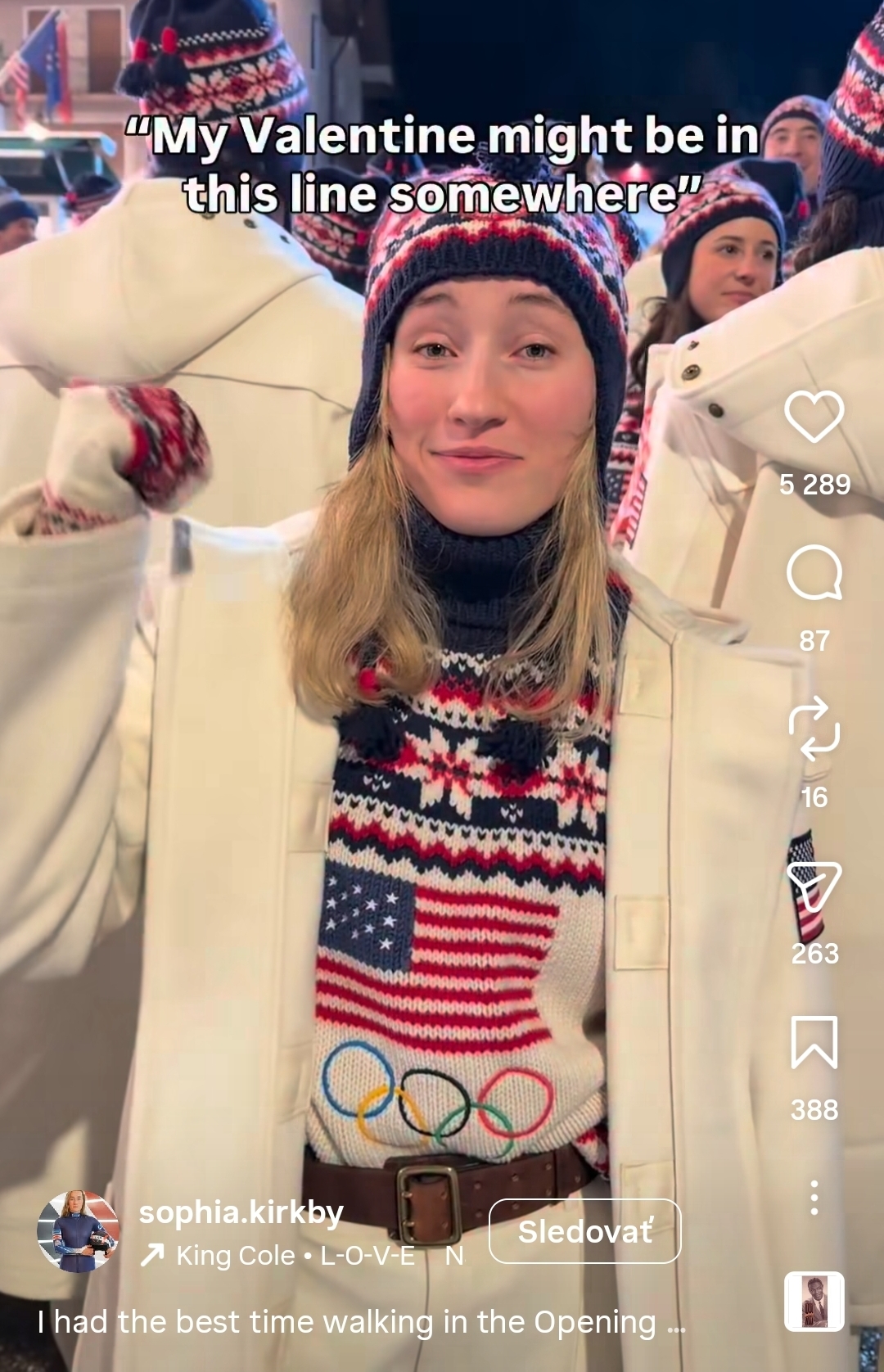Like this reel with the heart icon
Image resolution: width=884 pixels, height=1372 pixels.
tap(814, 417)
